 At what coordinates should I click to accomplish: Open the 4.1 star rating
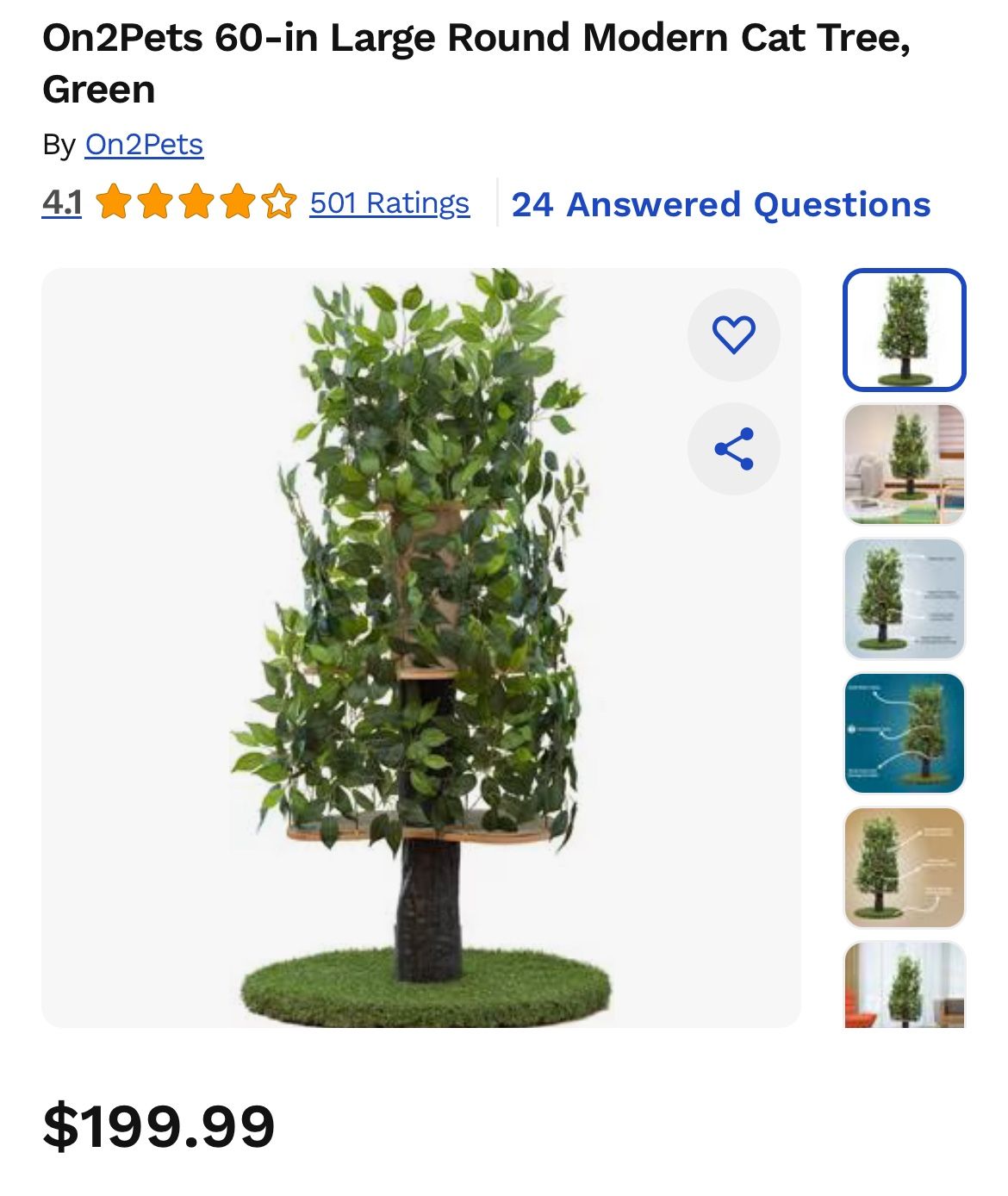(61, 203)
